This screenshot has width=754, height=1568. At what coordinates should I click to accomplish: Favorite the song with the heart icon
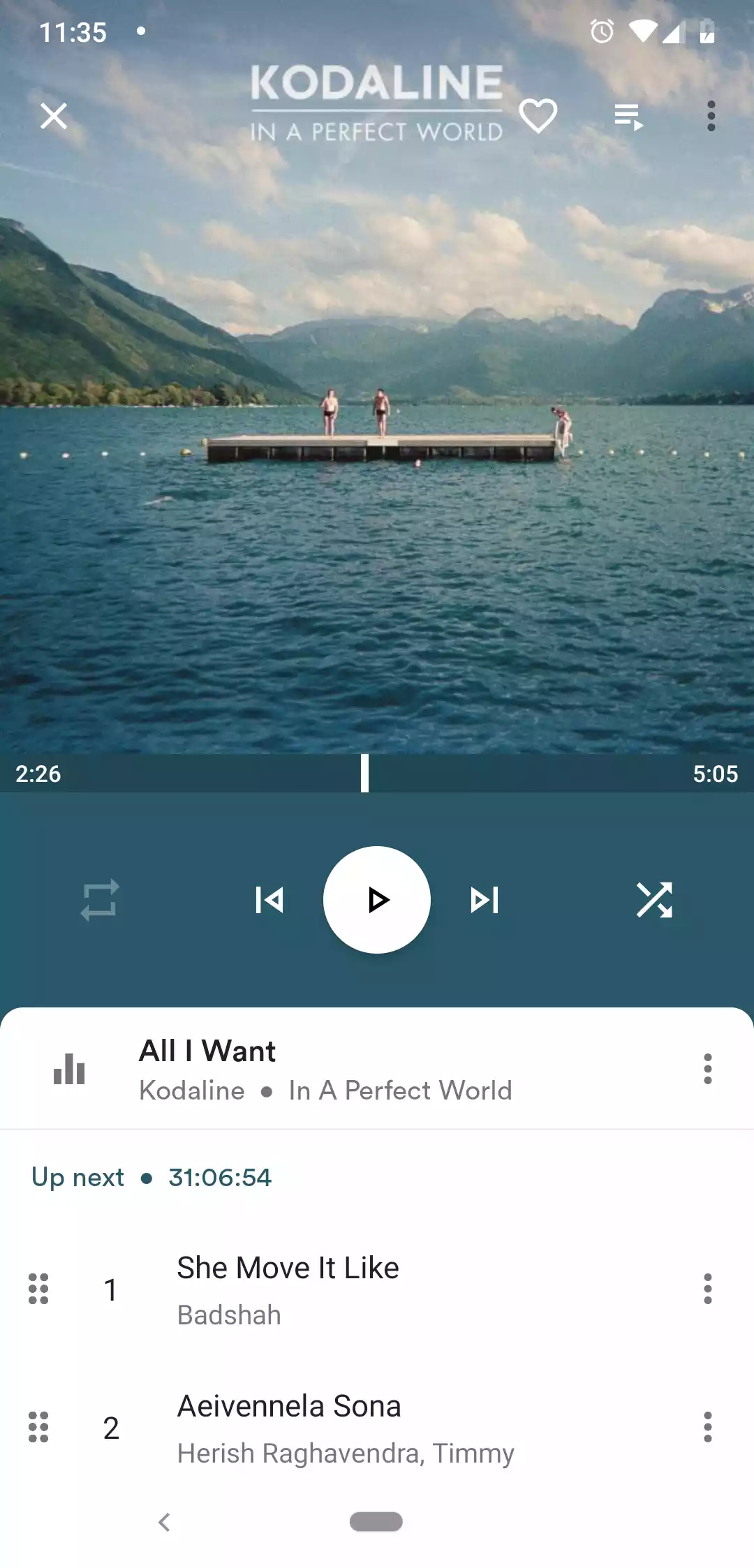click(538, 116)
